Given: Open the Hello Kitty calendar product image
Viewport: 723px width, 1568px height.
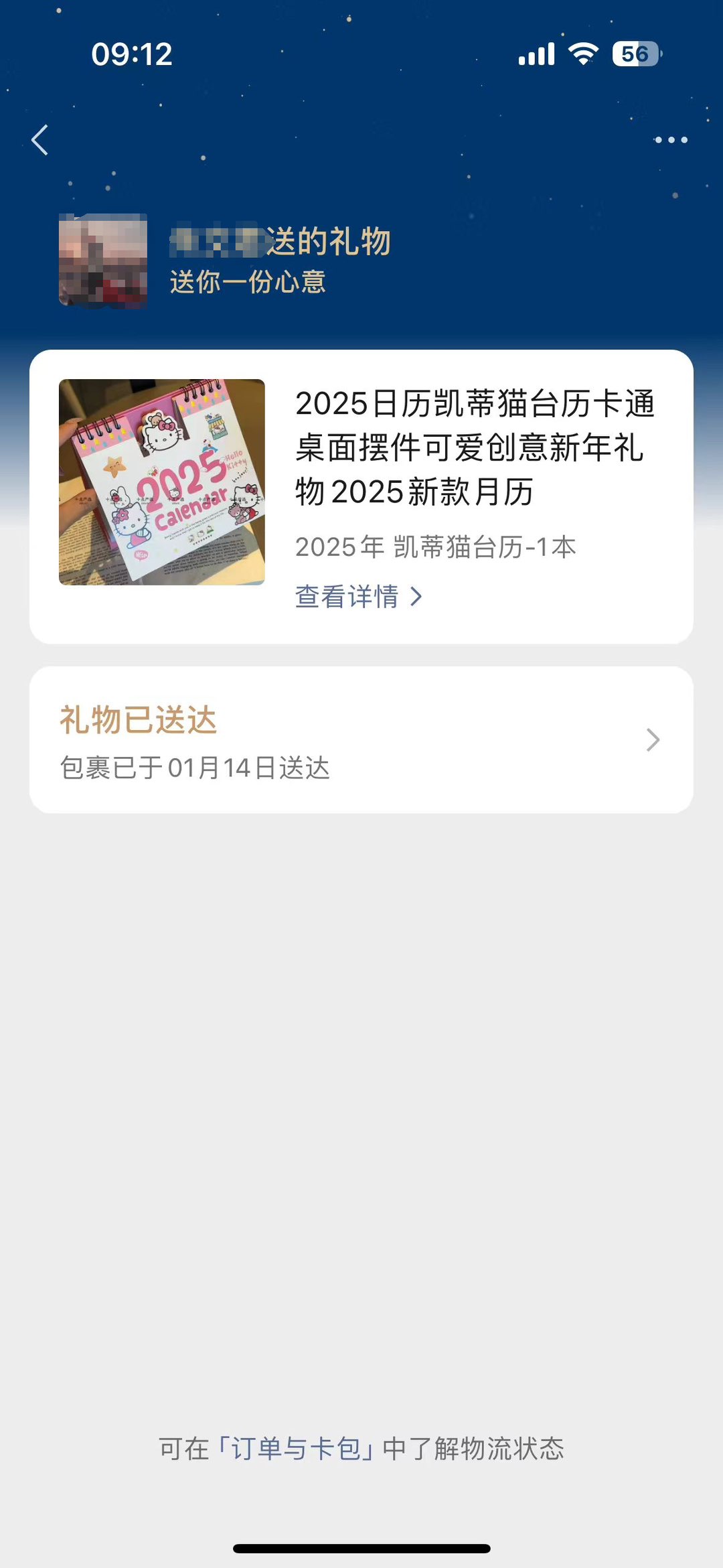Looking at the screenshot, I should (162, 482).
